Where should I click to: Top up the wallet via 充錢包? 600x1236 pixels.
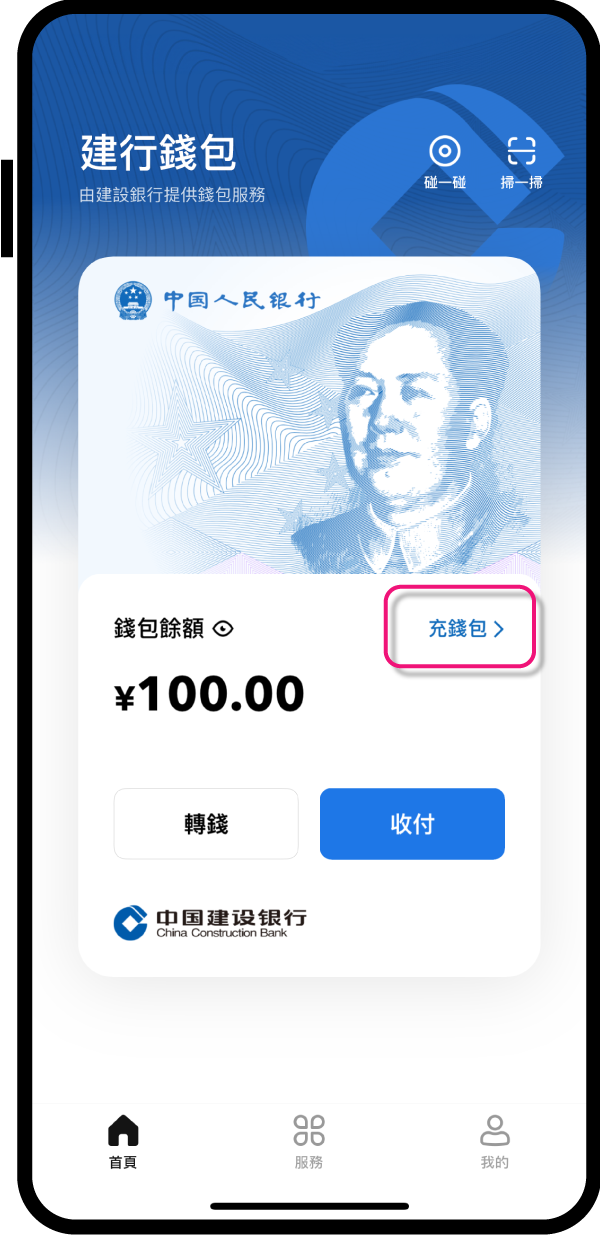[465, 629]
